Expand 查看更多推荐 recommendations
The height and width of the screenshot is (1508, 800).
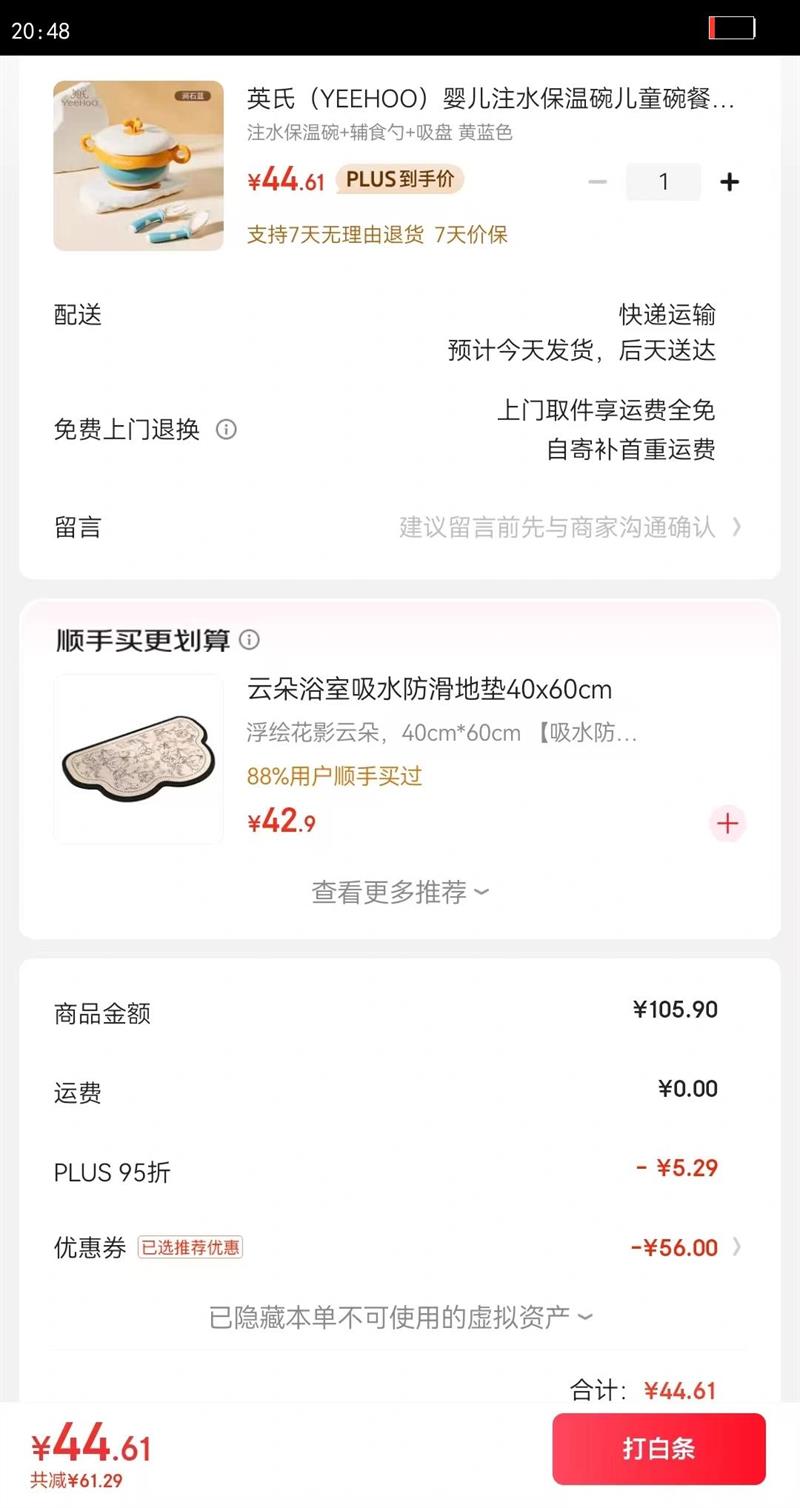coord(400,892)
